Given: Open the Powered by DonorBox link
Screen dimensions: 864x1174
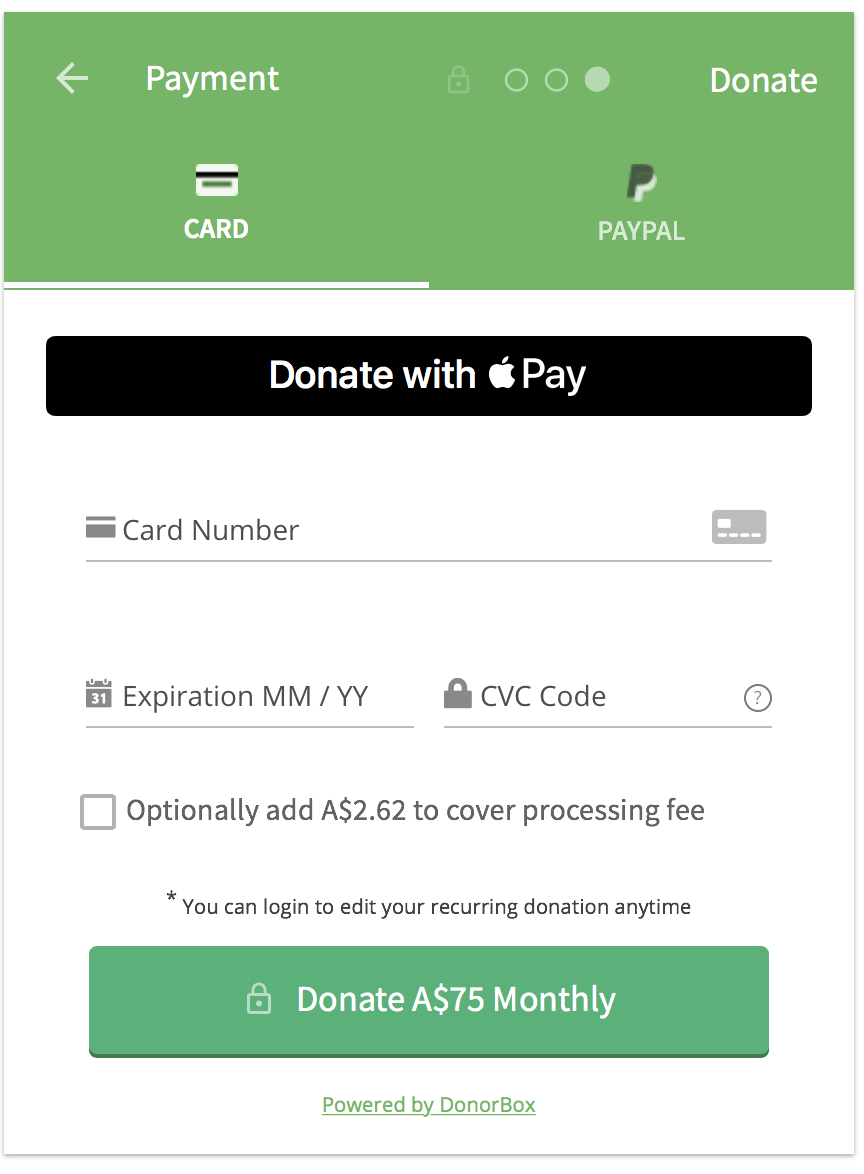Looking at the screenshot, I should [428, 1104].
